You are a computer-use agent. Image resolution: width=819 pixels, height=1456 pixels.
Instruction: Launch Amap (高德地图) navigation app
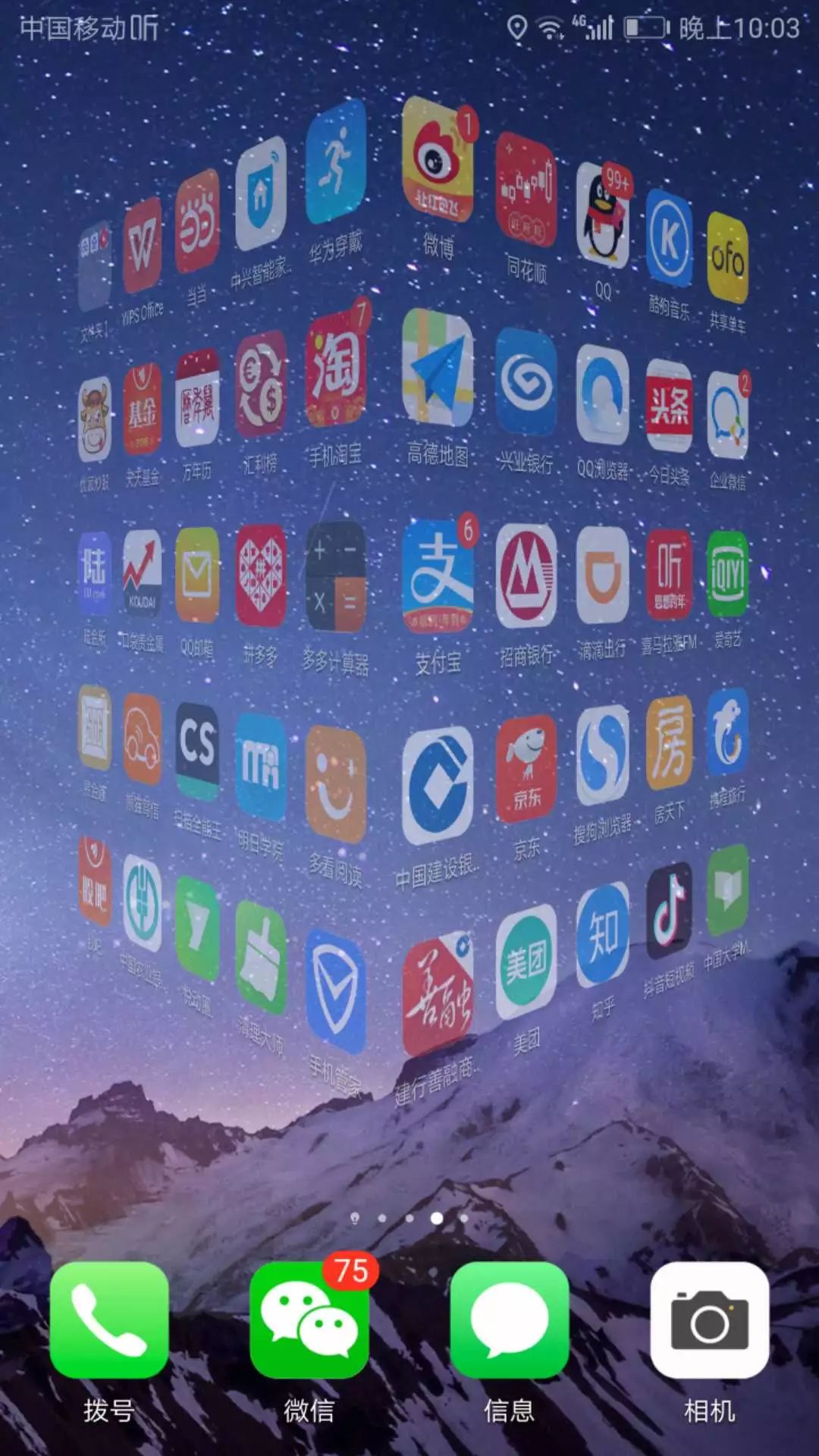(x=438, y=369)
